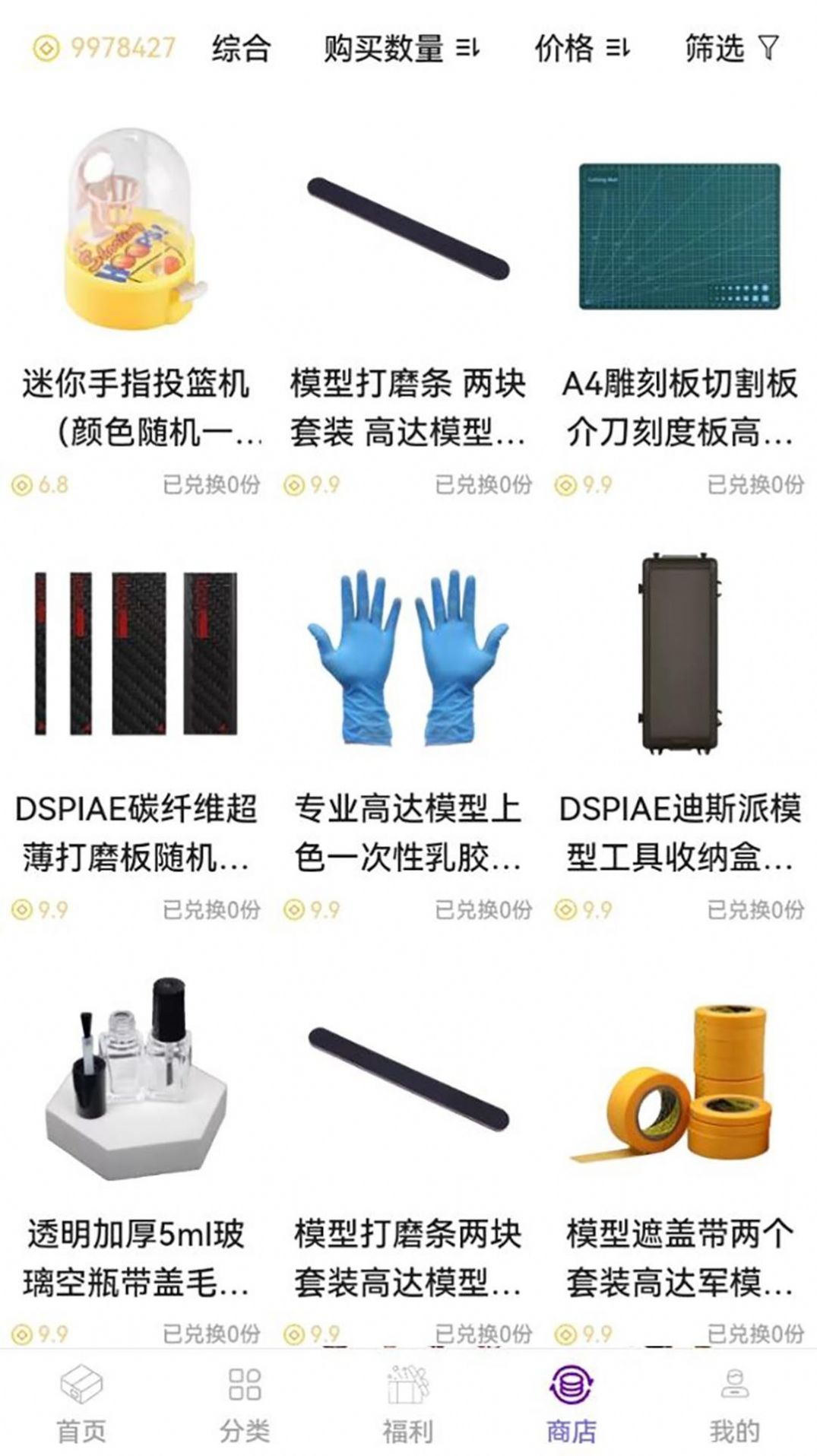Open the DSPIAE碳纤维超薄打磨板 product
817x1456 pixels.
click(135, 654)
